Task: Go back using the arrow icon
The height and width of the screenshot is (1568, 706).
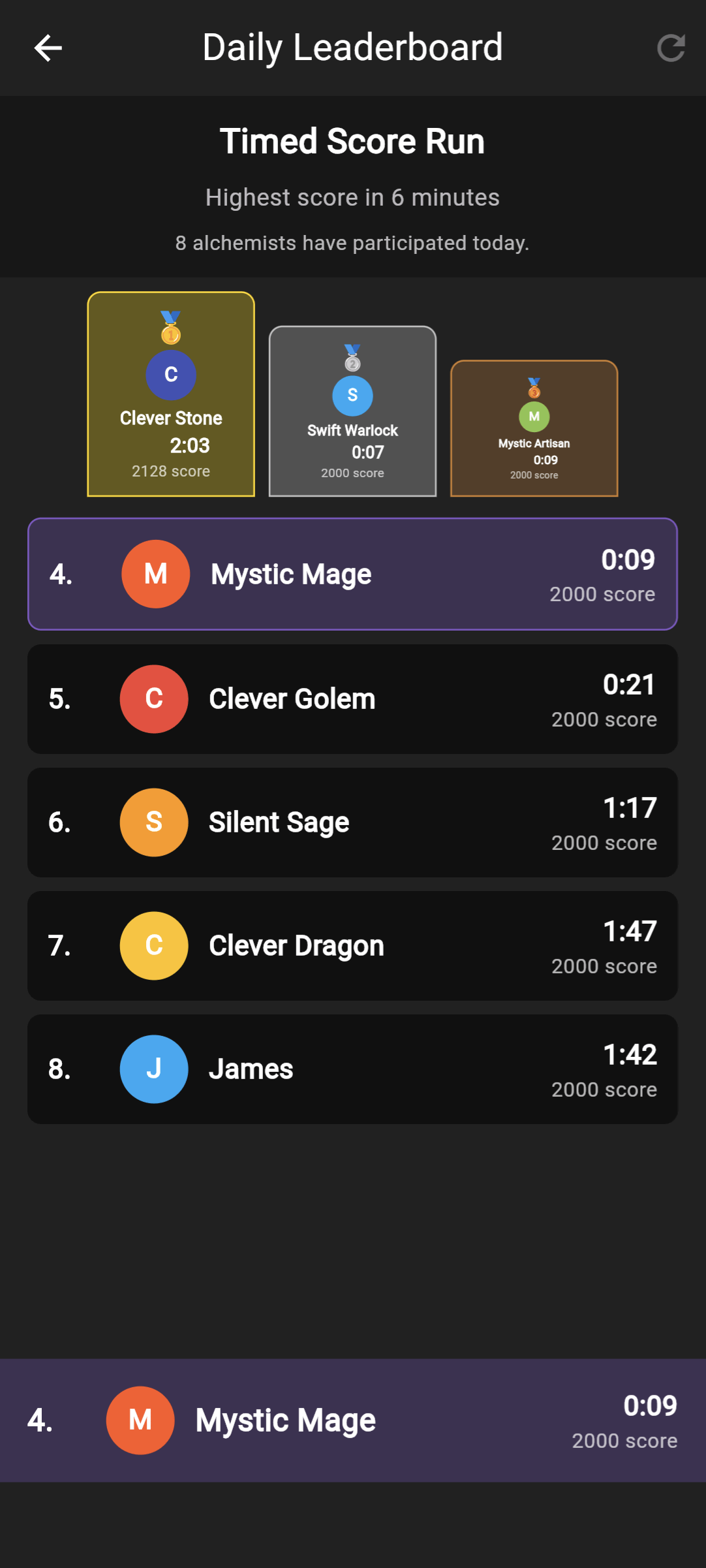Action: point(48,48)
